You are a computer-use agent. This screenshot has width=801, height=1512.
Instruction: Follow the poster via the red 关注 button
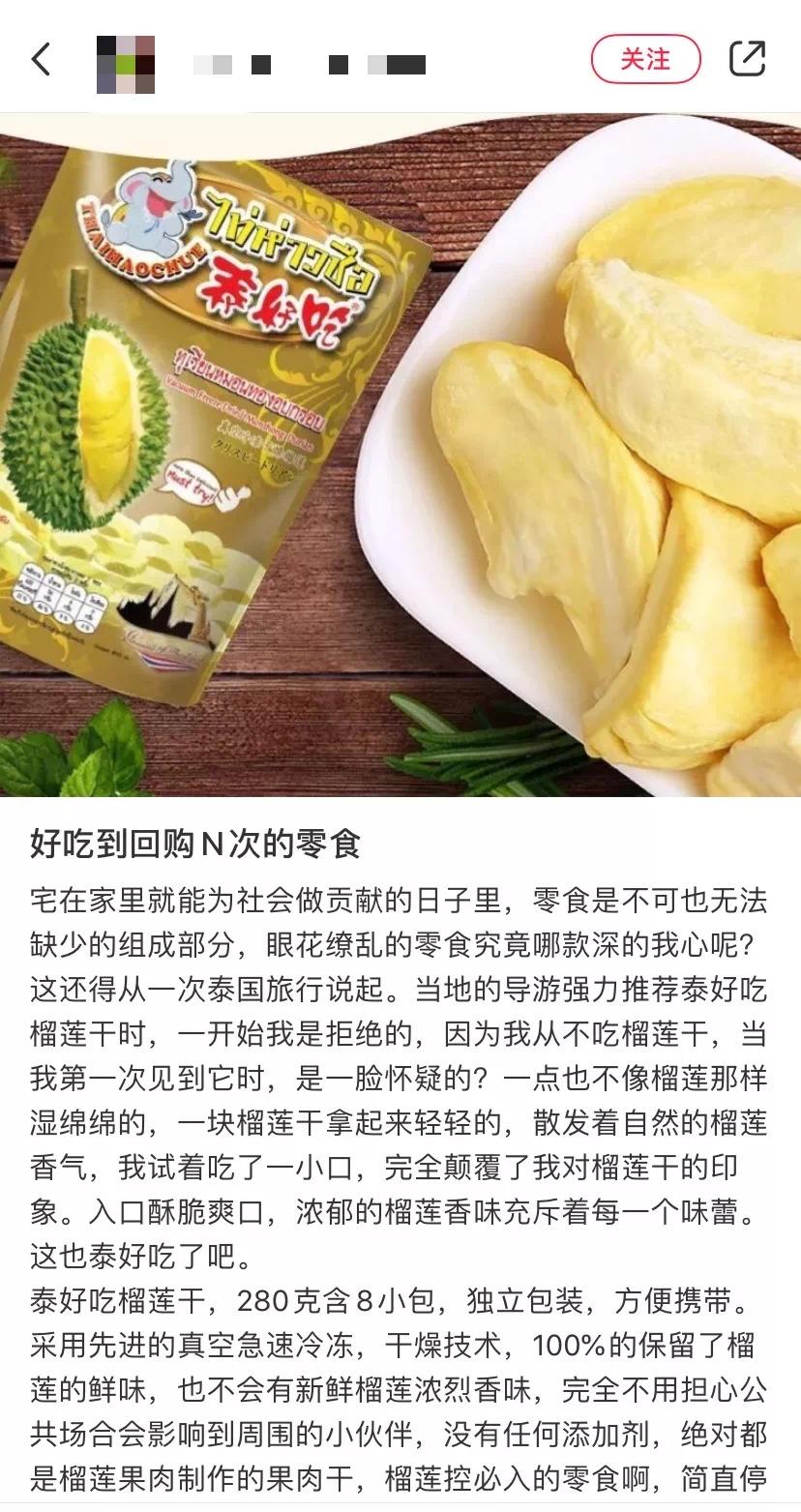point(645,58)
